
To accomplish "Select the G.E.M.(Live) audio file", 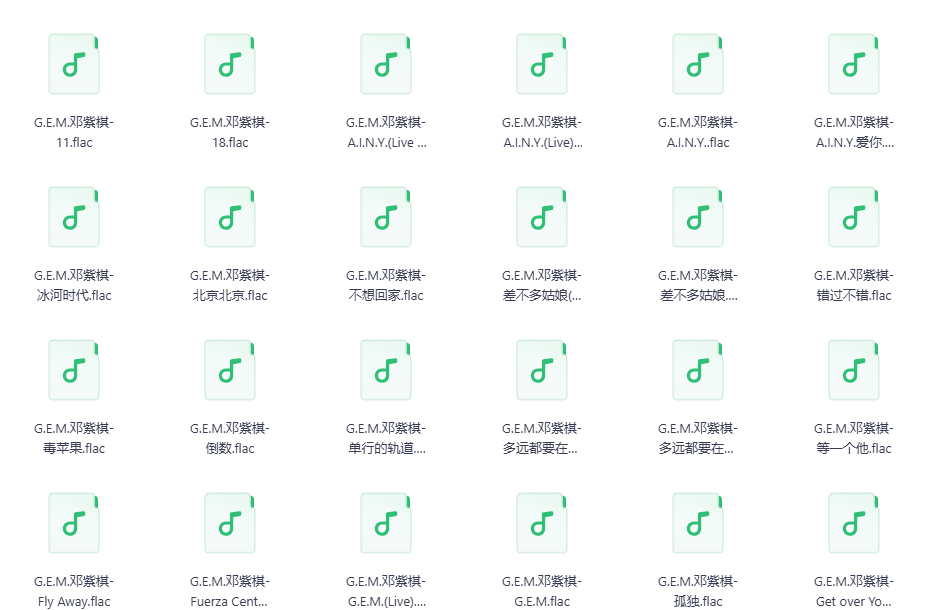I will (x=386, y=523).
